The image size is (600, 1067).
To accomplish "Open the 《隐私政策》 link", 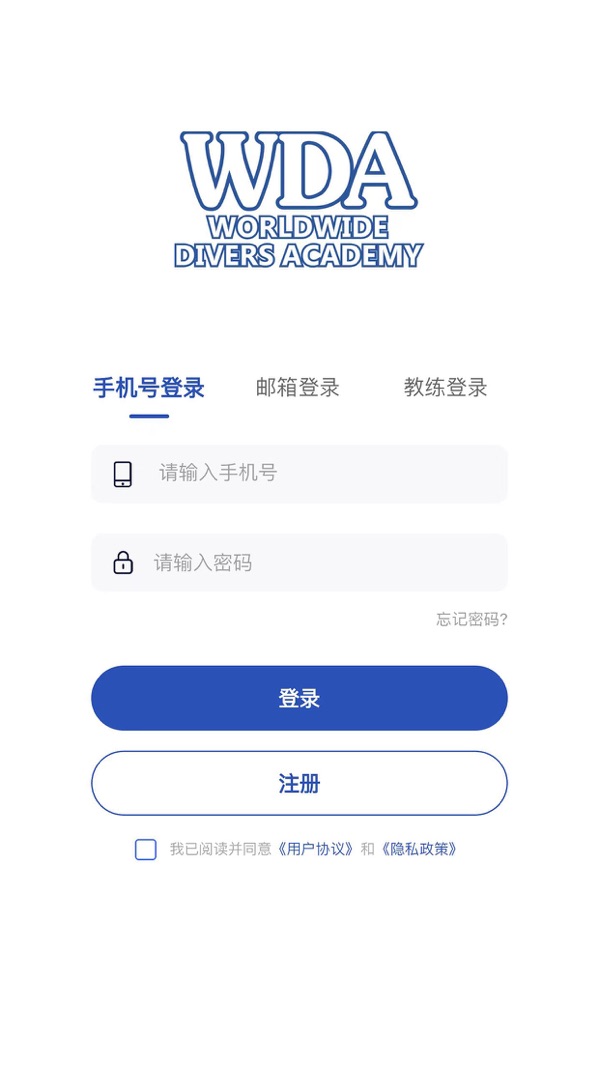I will [x=418, y=849].
